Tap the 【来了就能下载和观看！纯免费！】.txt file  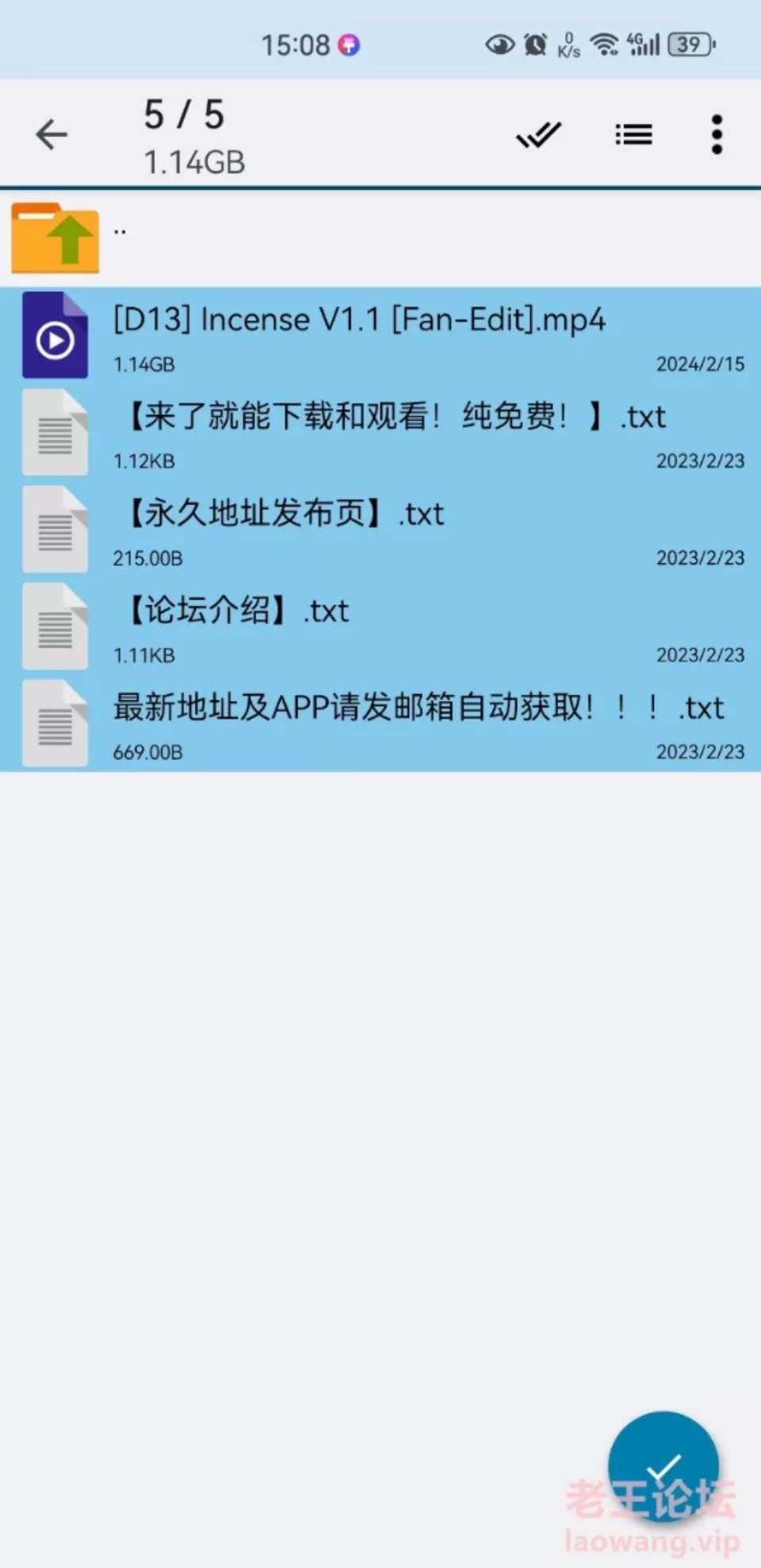pos(380,433)
